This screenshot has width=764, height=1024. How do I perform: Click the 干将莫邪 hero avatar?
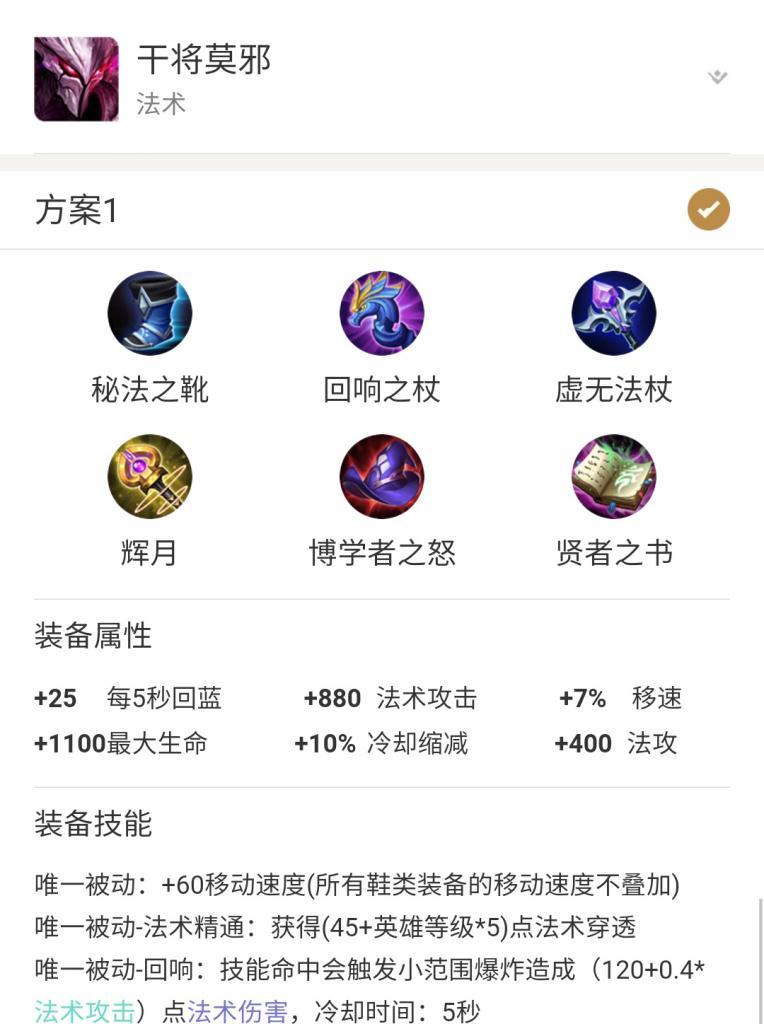coord(76,78)
